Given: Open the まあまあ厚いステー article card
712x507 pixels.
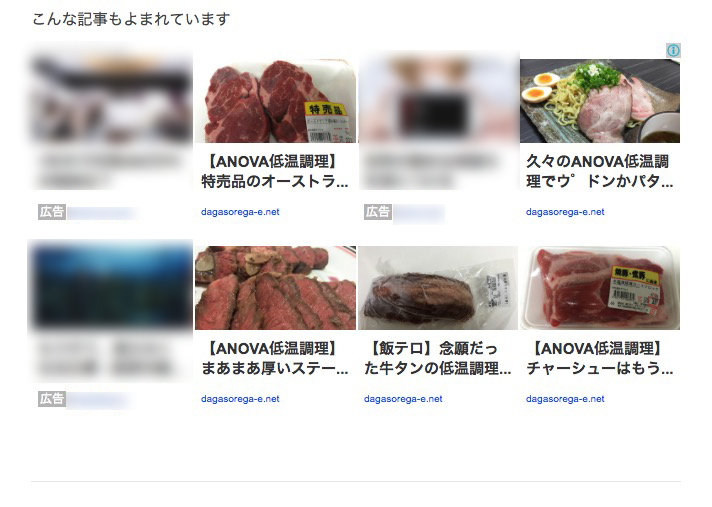Looking at the screenshot, I should (275, 358).
